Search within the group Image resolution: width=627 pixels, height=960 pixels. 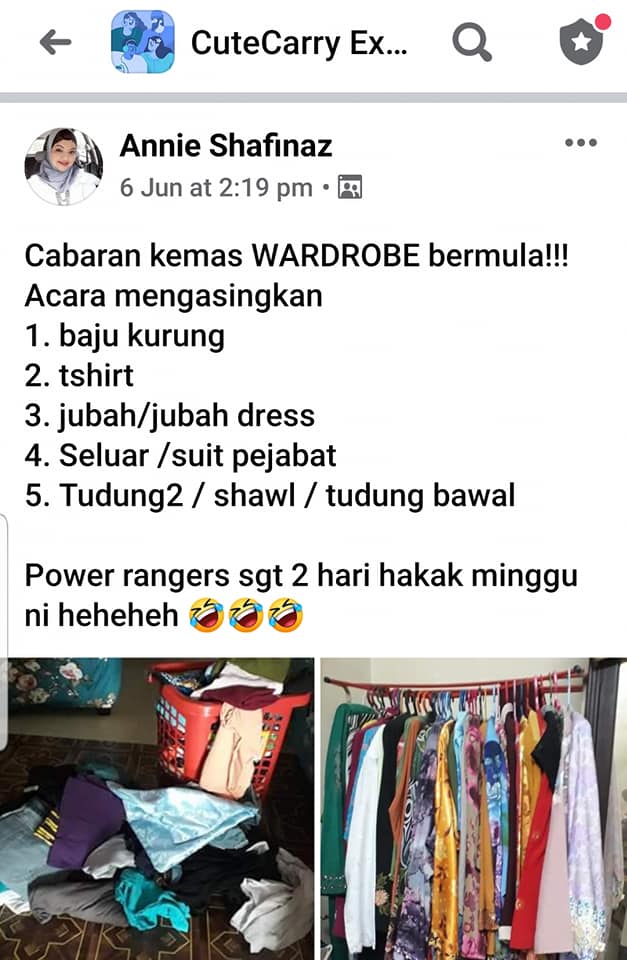point(471,42)
